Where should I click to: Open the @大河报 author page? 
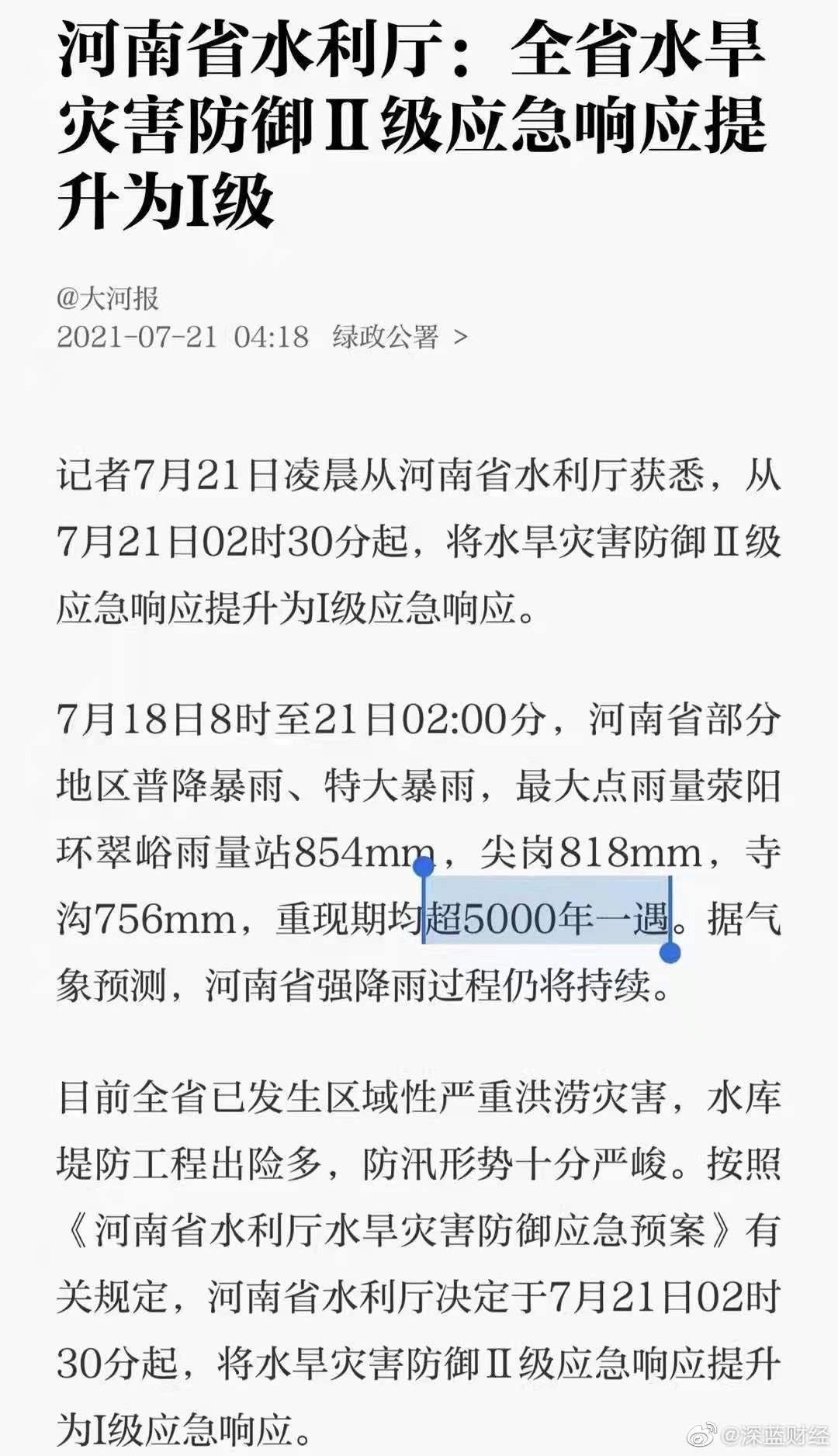(x=108, y=298)
